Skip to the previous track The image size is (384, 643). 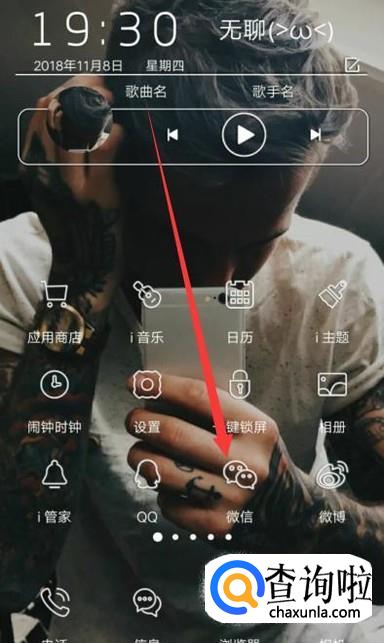point(173,135)
